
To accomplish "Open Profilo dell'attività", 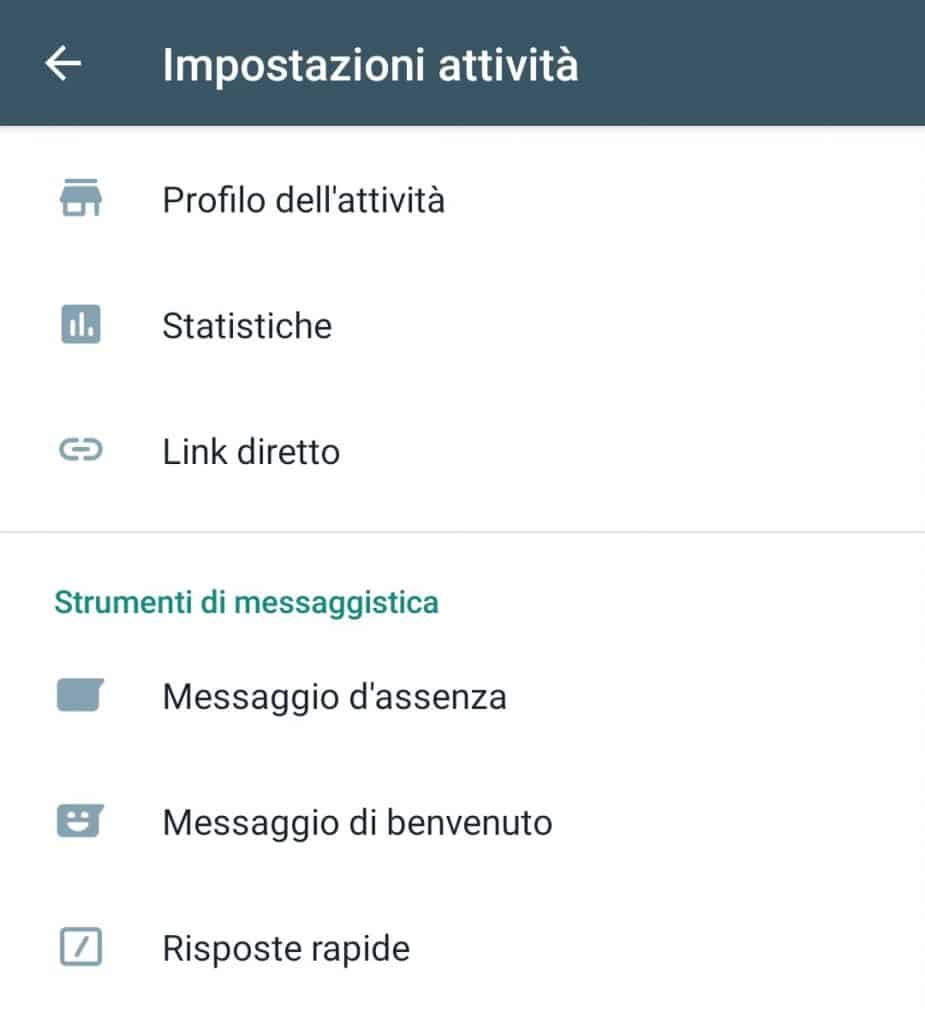I will click(303, 201).
